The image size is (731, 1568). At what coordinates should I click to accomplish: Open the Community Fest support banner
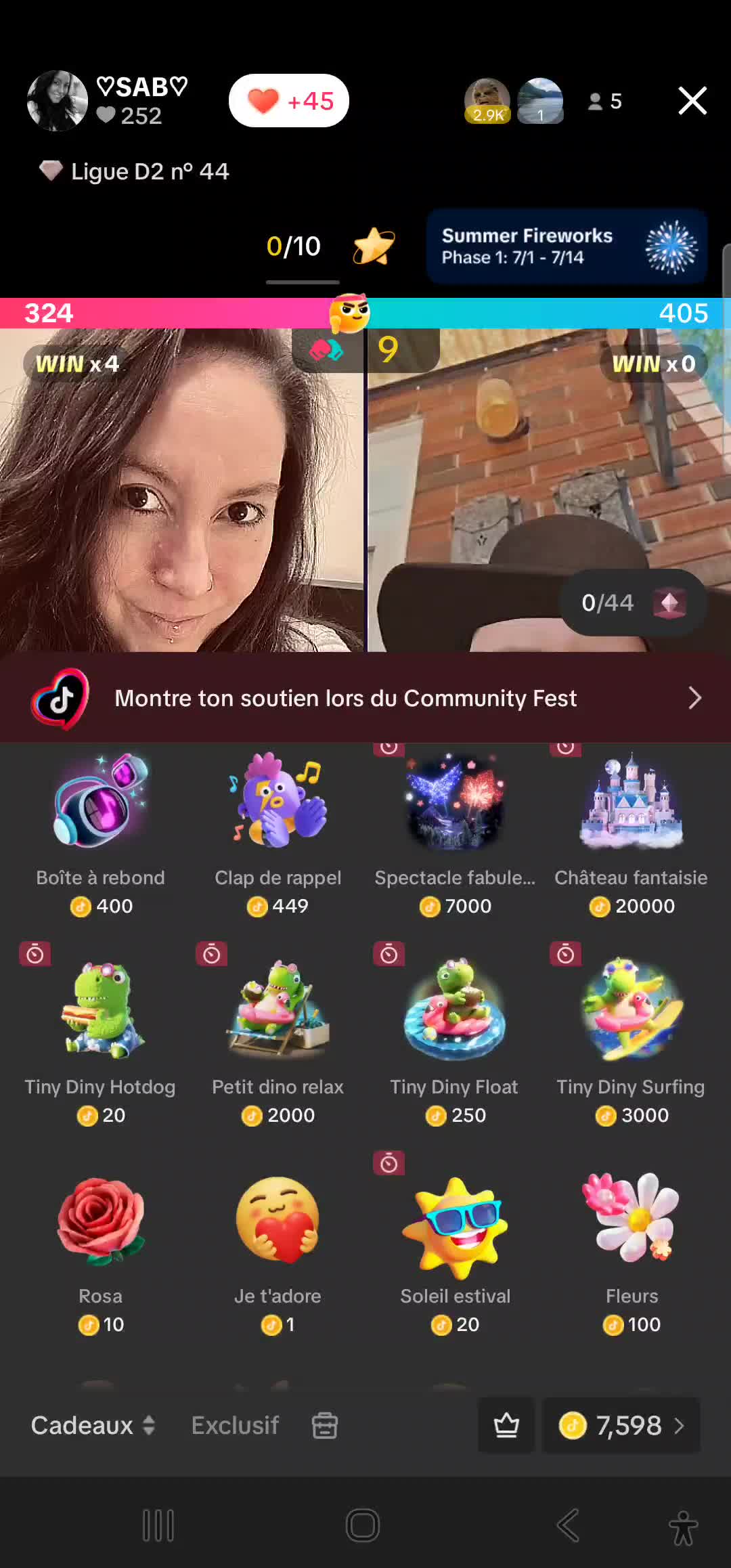tap(365, 698)
